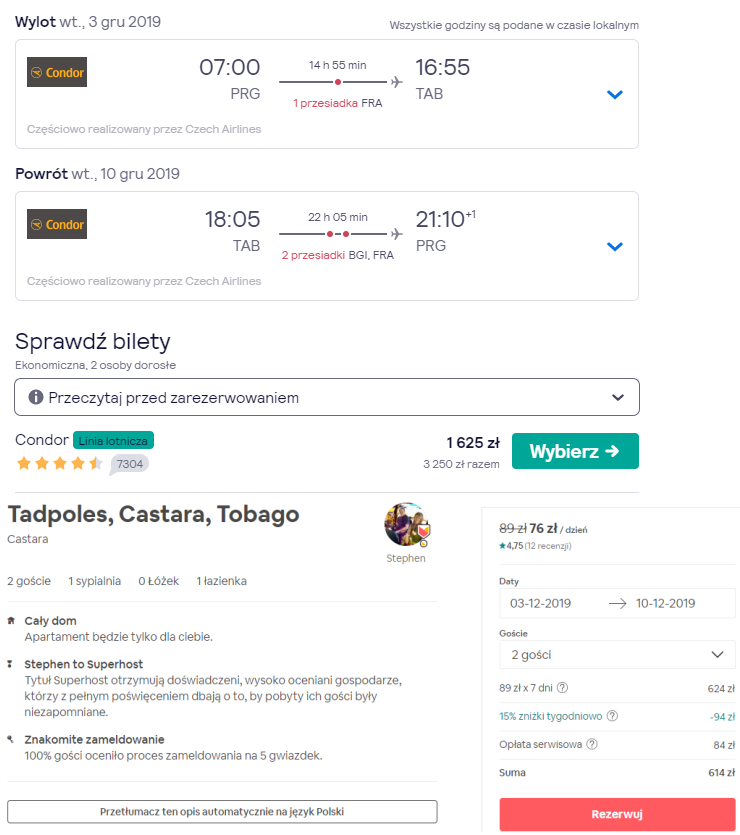The image size is (740, 835).
Task: Select the check-in date 03-12-2019
Action: click(540, 603)
